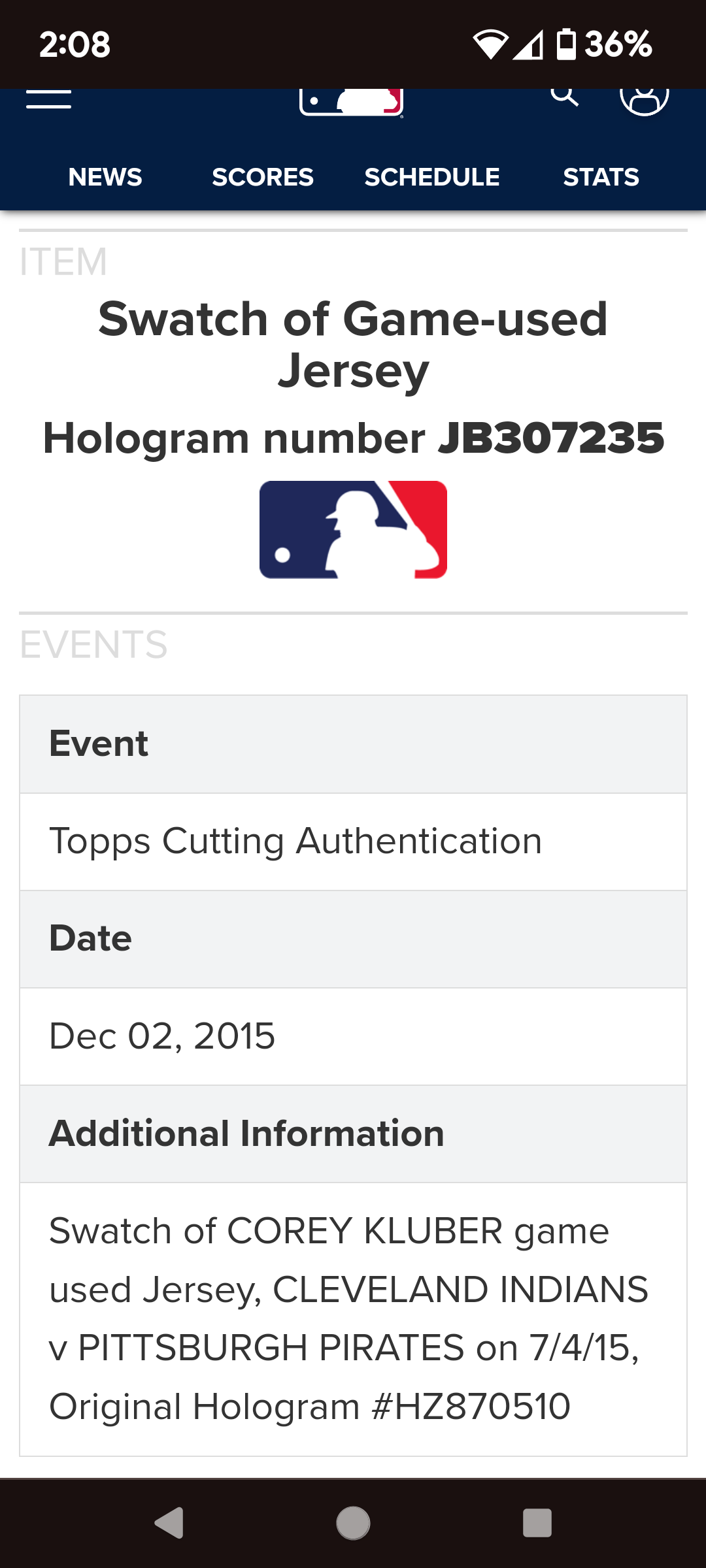706x1568 pixels.
Task: Open the Schedule section
Action: point(432,177)
